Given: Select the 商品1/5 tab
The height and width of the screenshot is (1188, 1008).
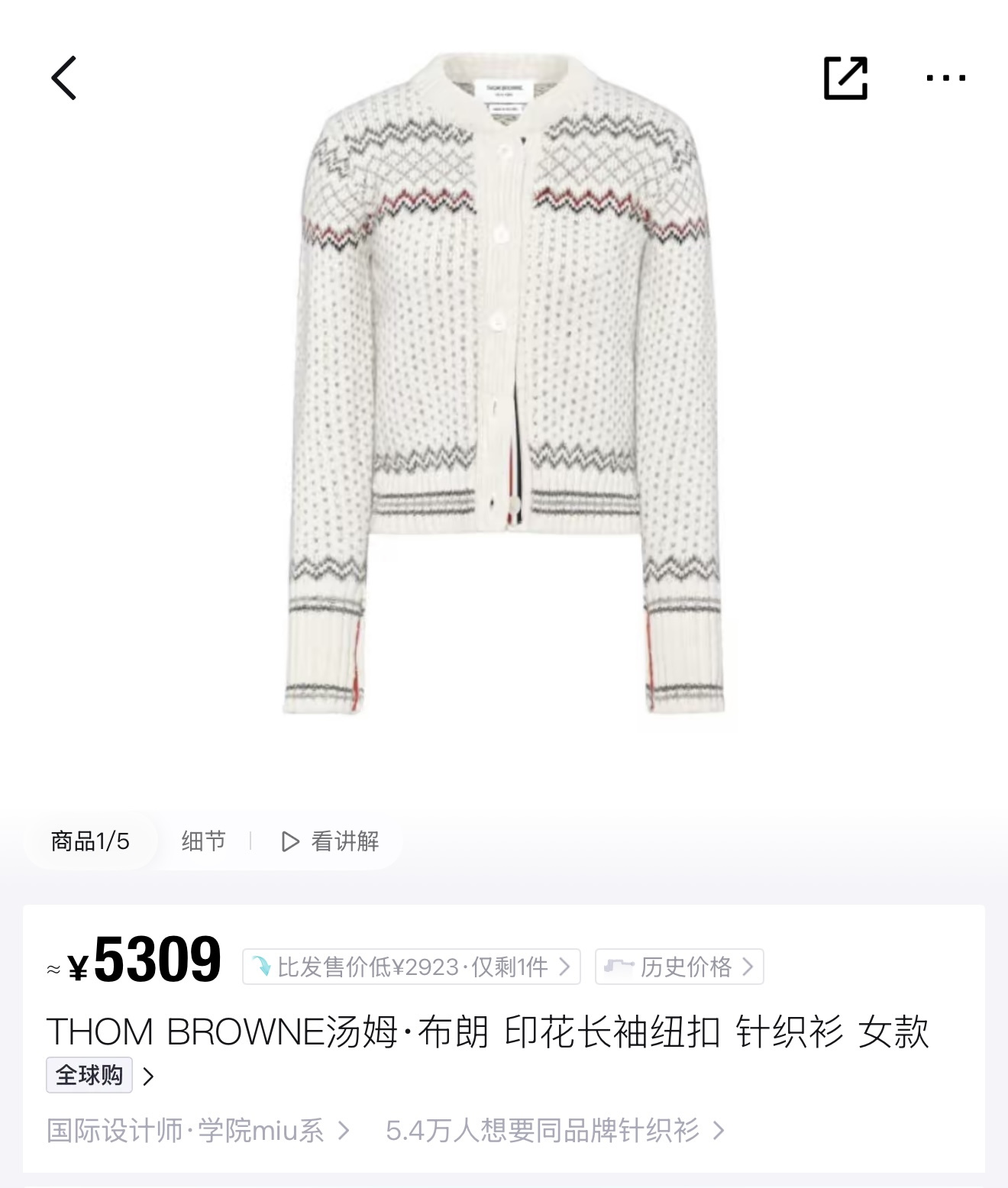Looking at the screenshot, I should 89,841.
